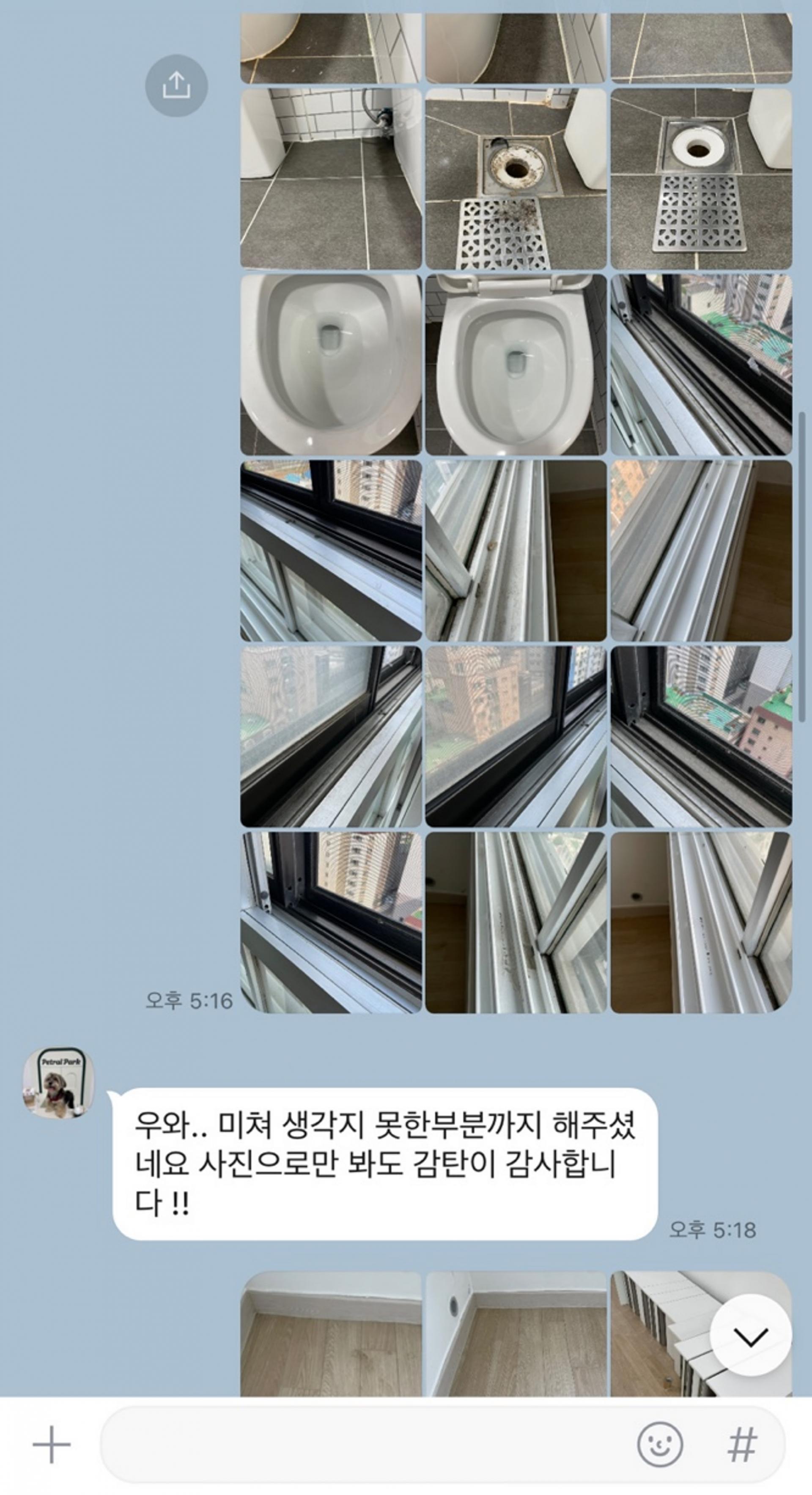Open the wooden floor baseboard photo
Image resolution: width=812 pixels, height=1495 pixels.
[331, 1335]
